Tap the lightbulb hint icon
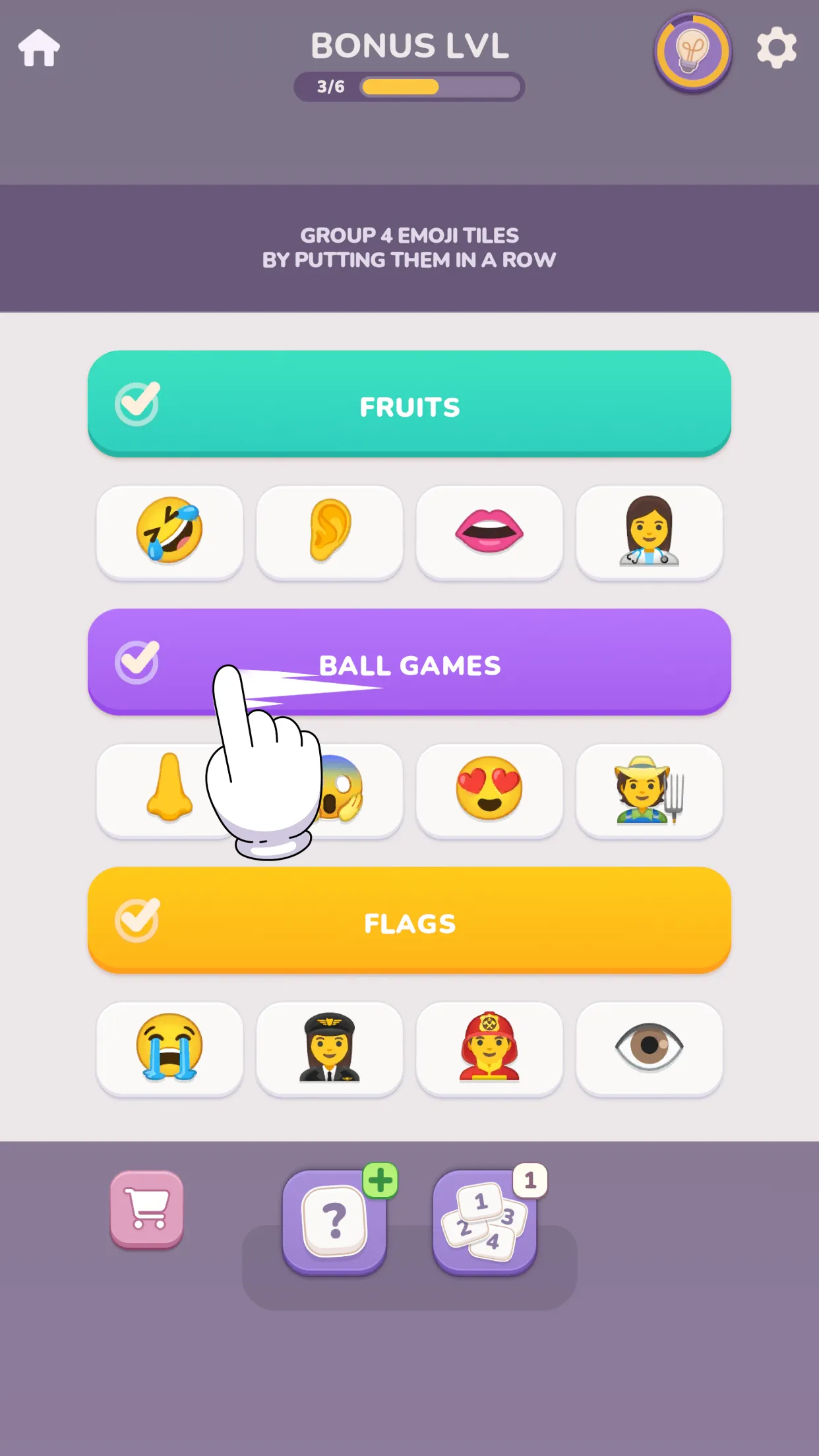 [x=692, y=51]
